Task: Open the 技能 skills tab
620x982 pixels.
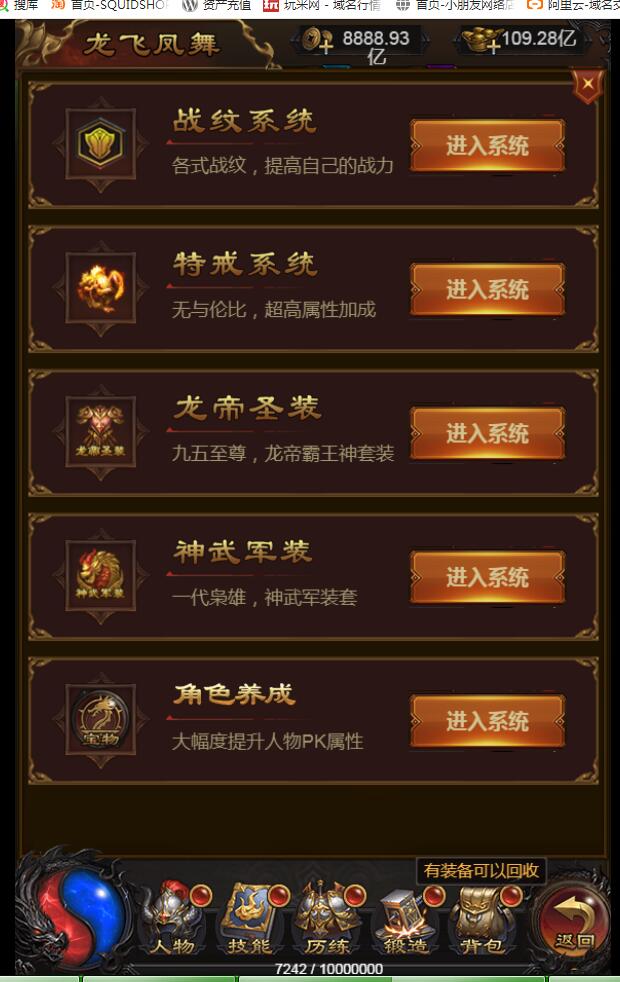Action: 249,920
